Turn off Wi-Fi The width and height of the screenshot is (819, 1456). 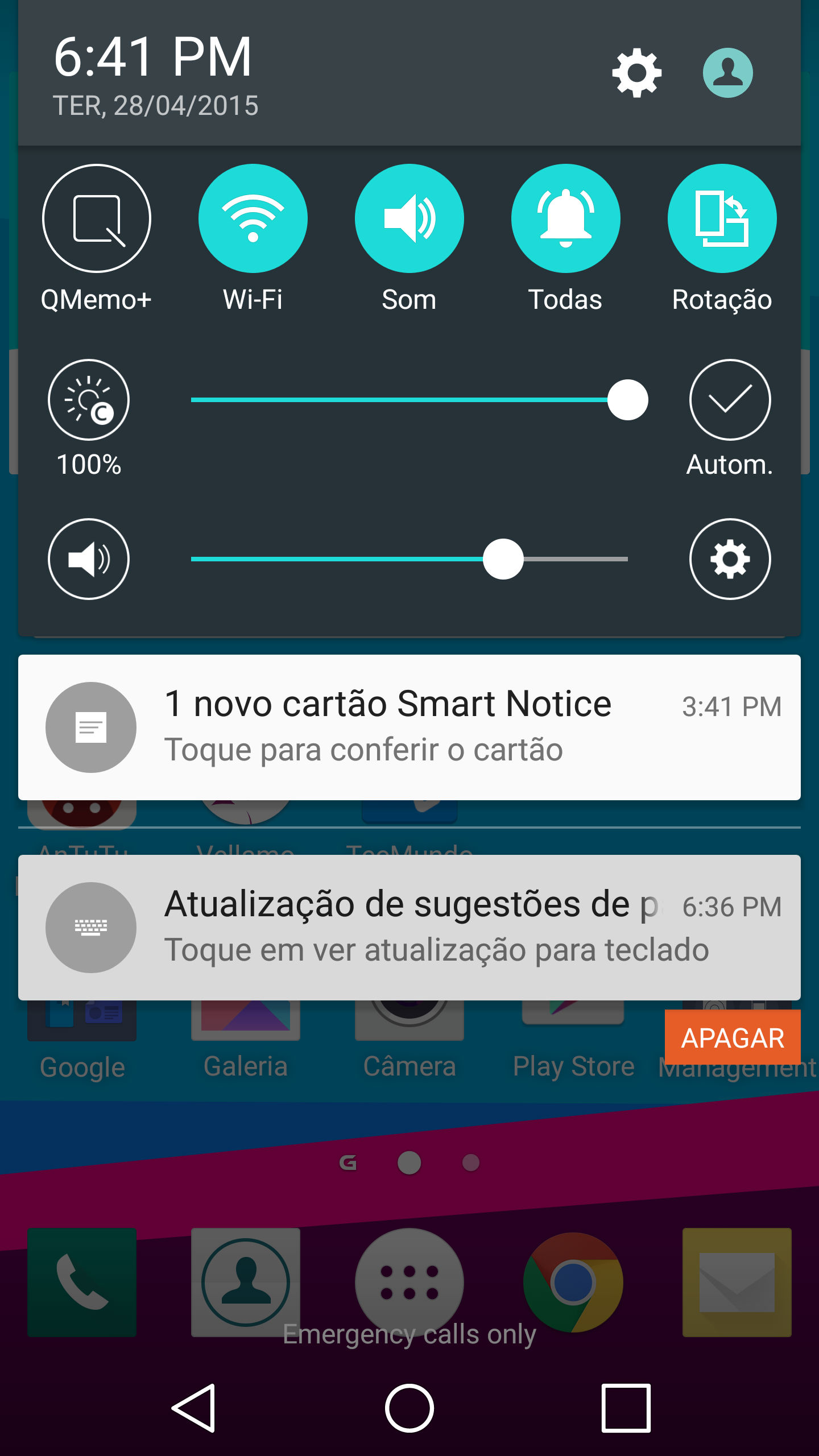tap(253, 219)
